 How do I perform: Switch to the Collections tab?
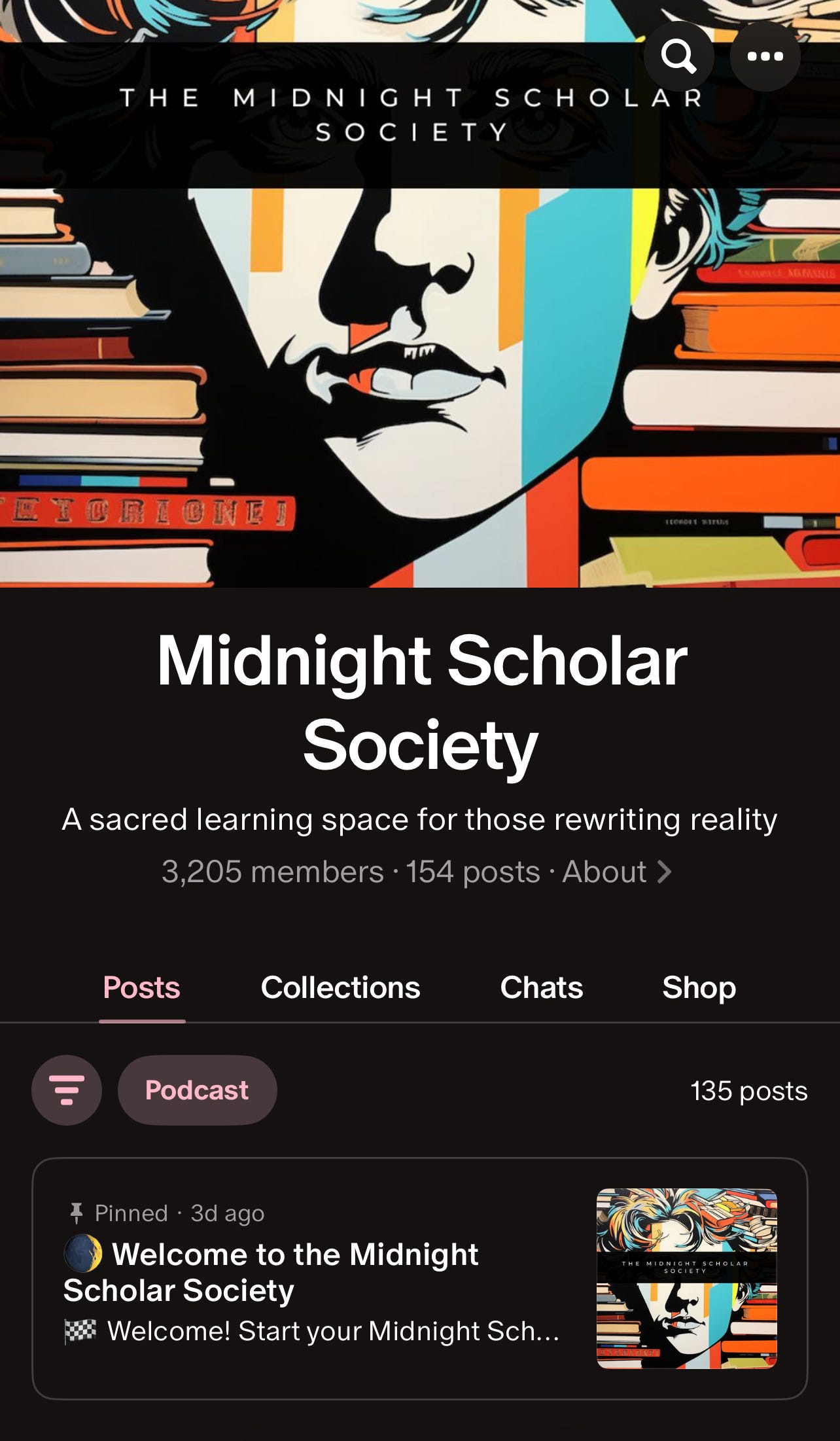point(340,987)
